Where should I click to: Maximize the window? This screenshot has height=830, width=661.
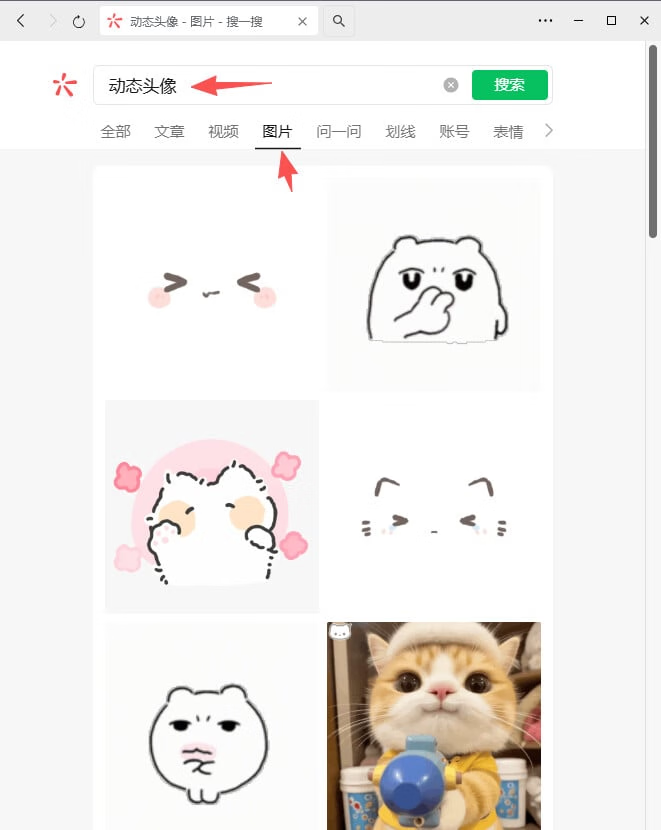(611, 20)
